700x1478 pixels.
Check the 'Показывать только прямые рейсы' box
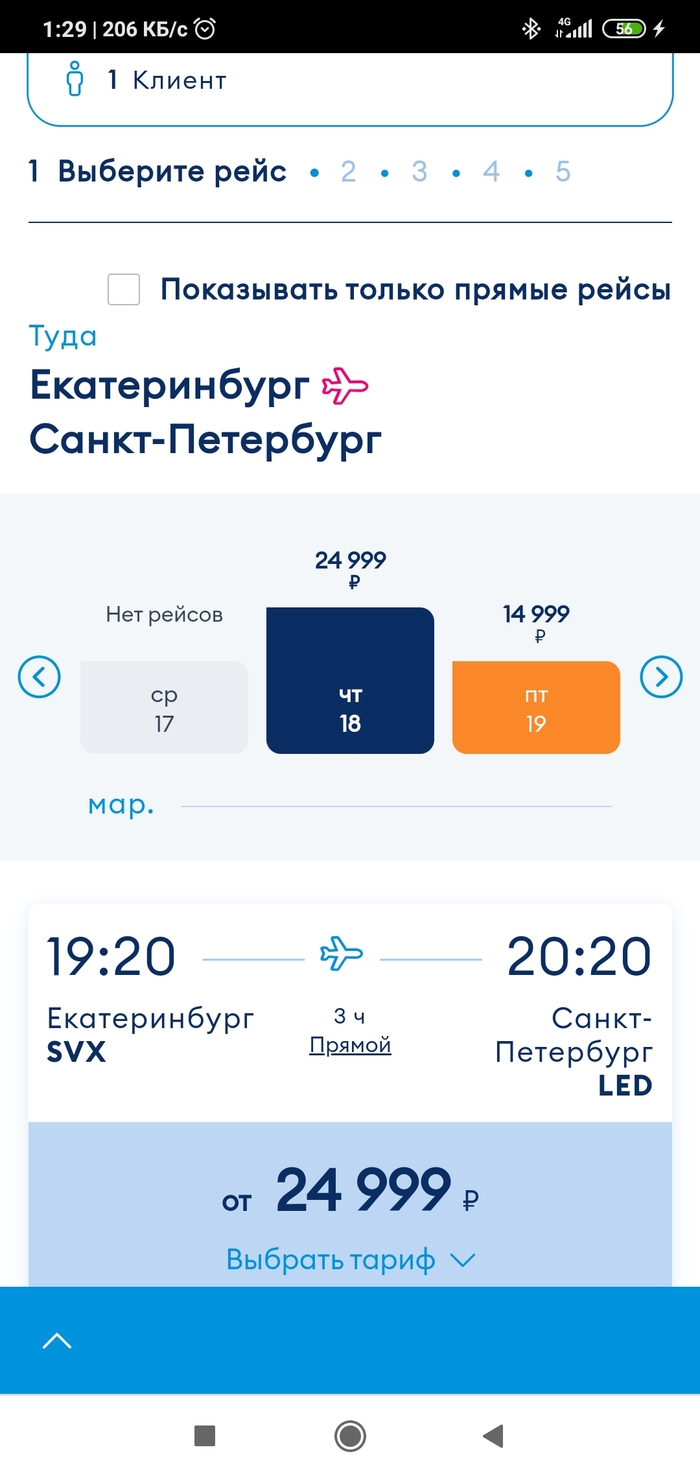(x=124, y=290)
